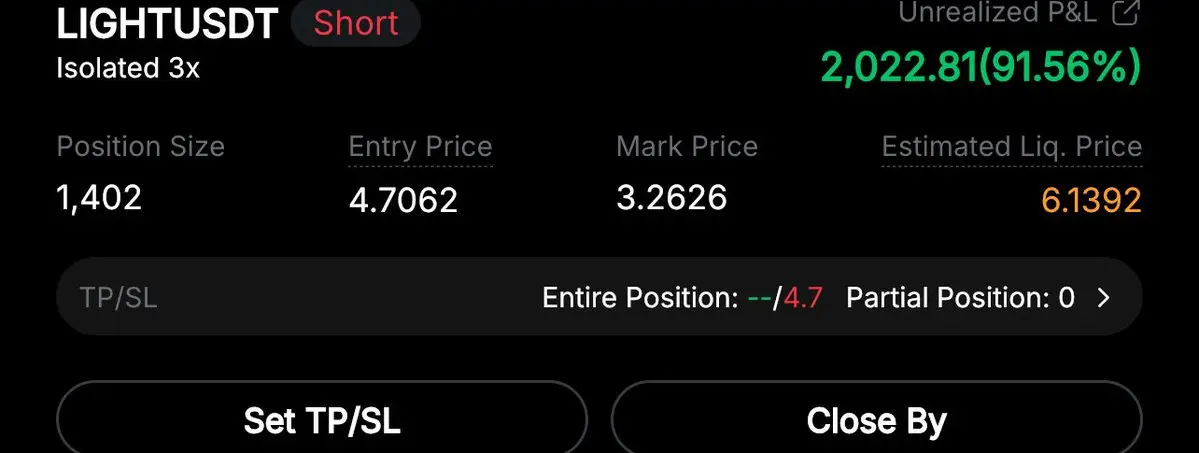Tap the Close By button

876,420
